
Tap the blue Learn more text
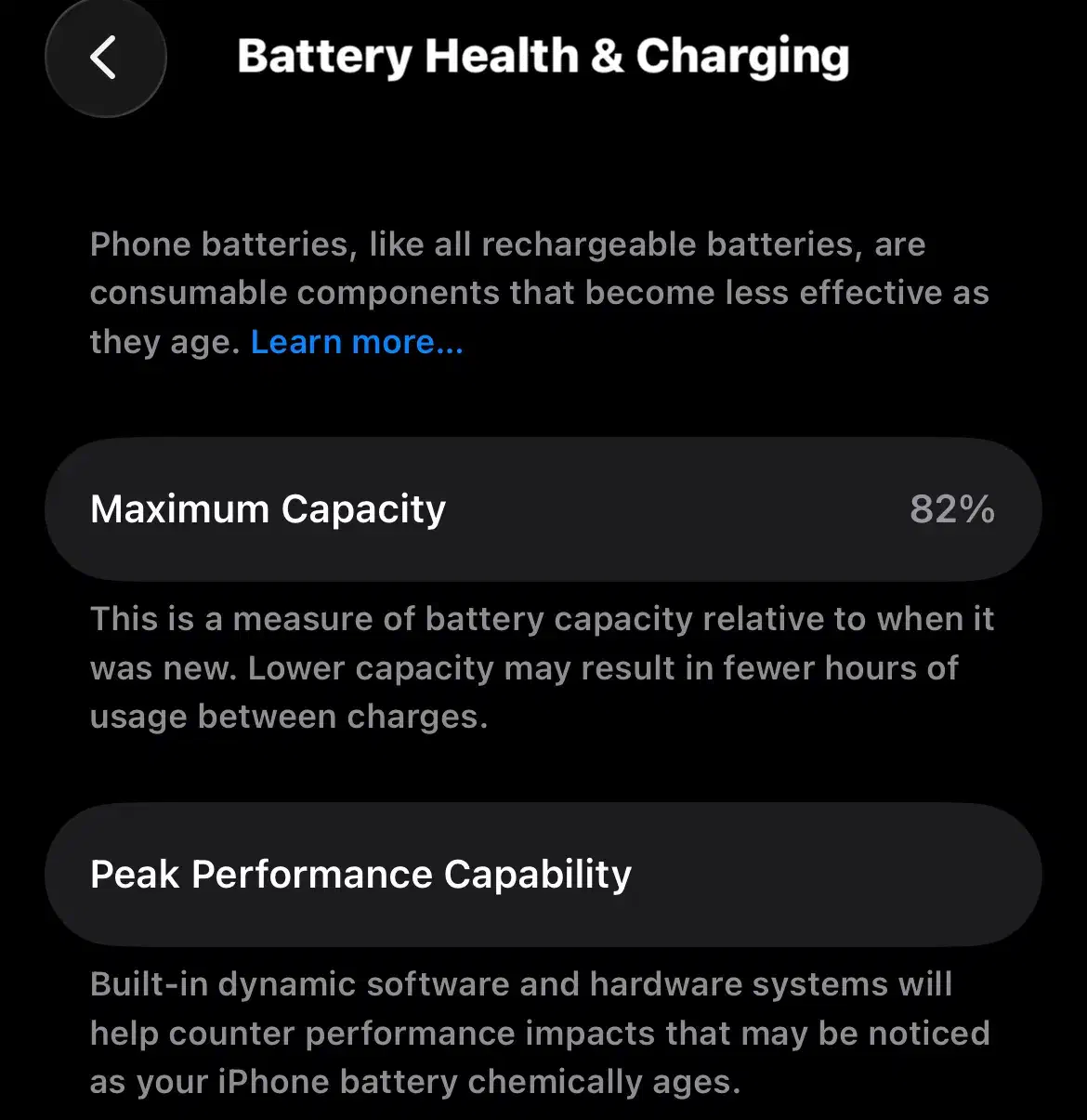(x=355, y=342)
